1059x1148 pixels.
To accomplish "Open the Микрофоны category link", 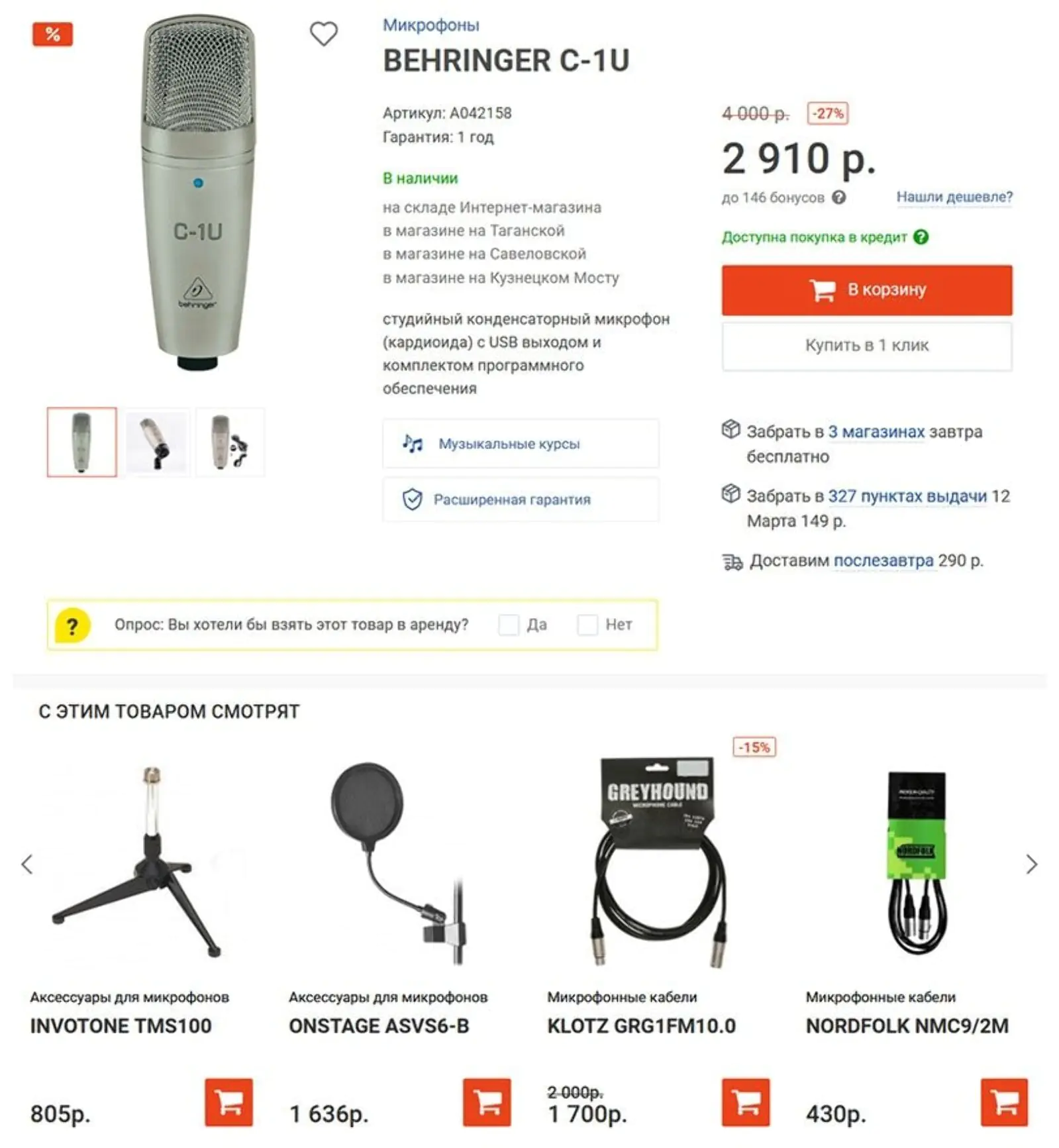I will 430,25.
